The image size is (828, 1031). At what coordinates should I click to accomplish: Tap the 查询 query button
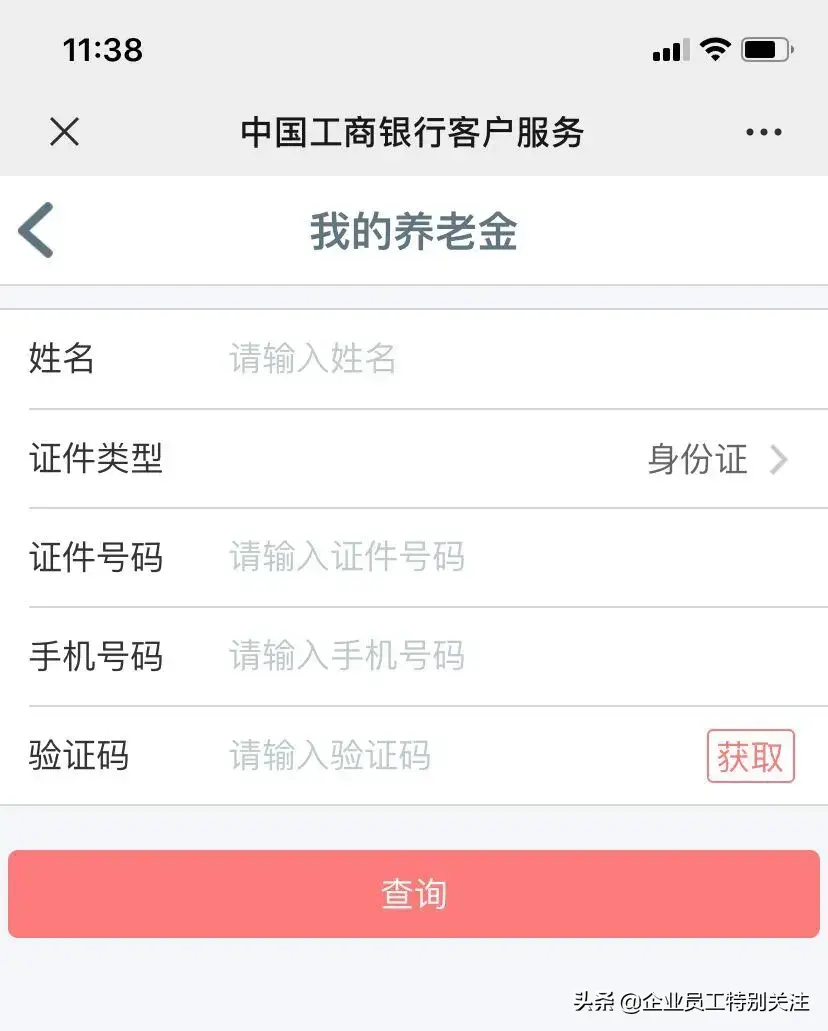click(x=414, y=894)
